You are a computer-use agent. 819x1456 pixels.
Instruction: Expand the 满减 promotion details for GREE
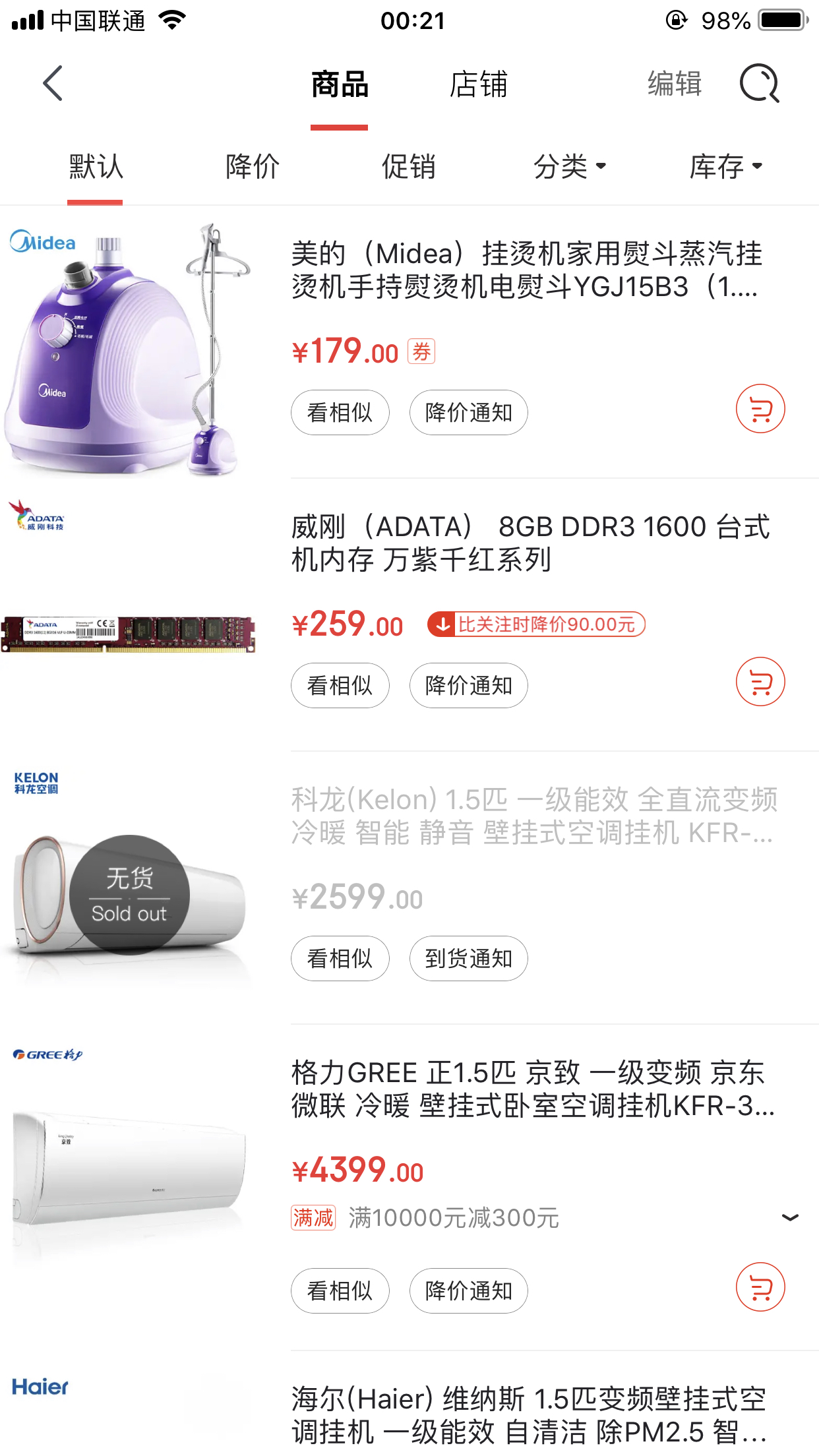tap(790, 1217)
